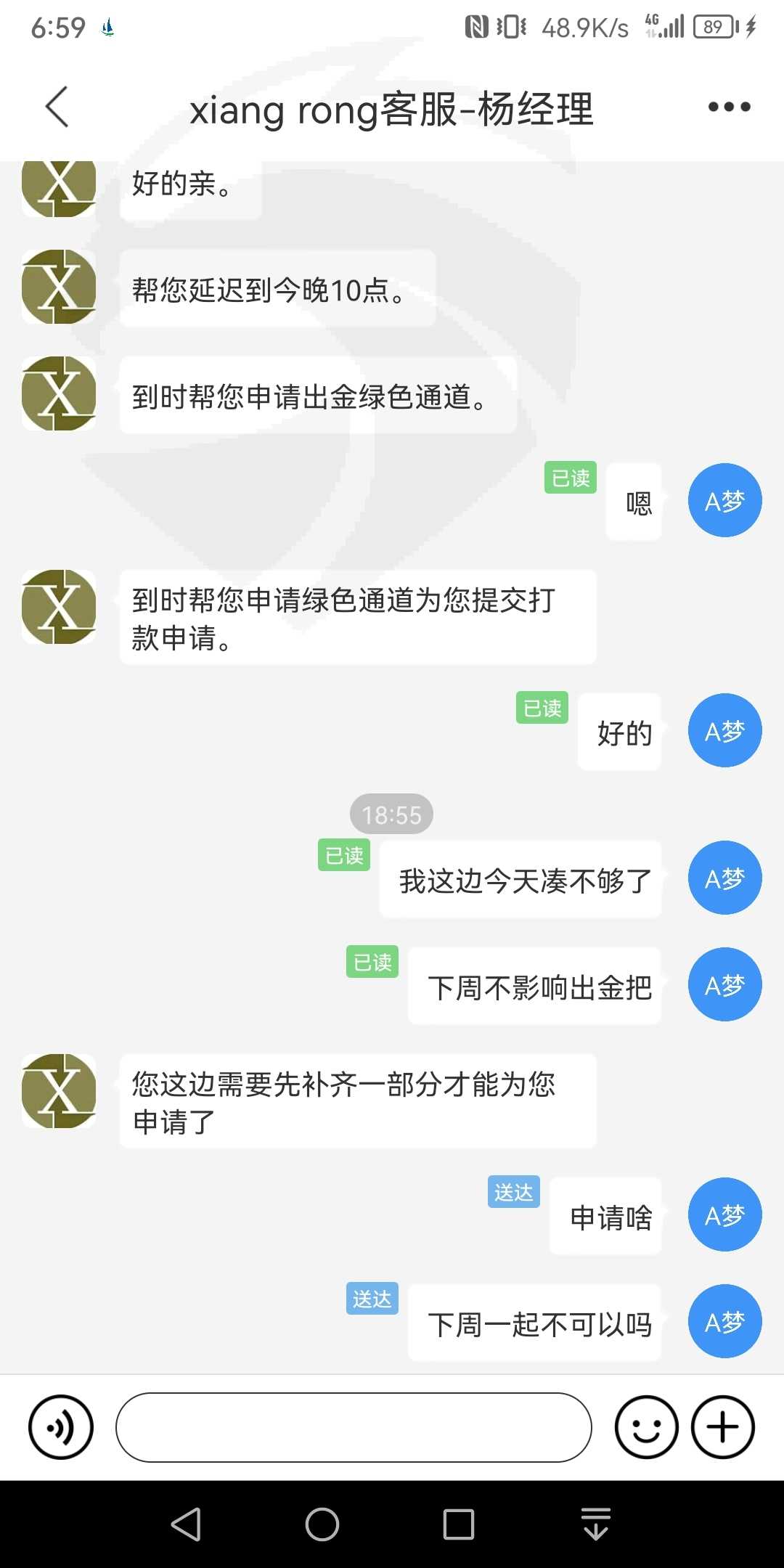
Task: Focus the message text input field
Action: pos(354,1427)
